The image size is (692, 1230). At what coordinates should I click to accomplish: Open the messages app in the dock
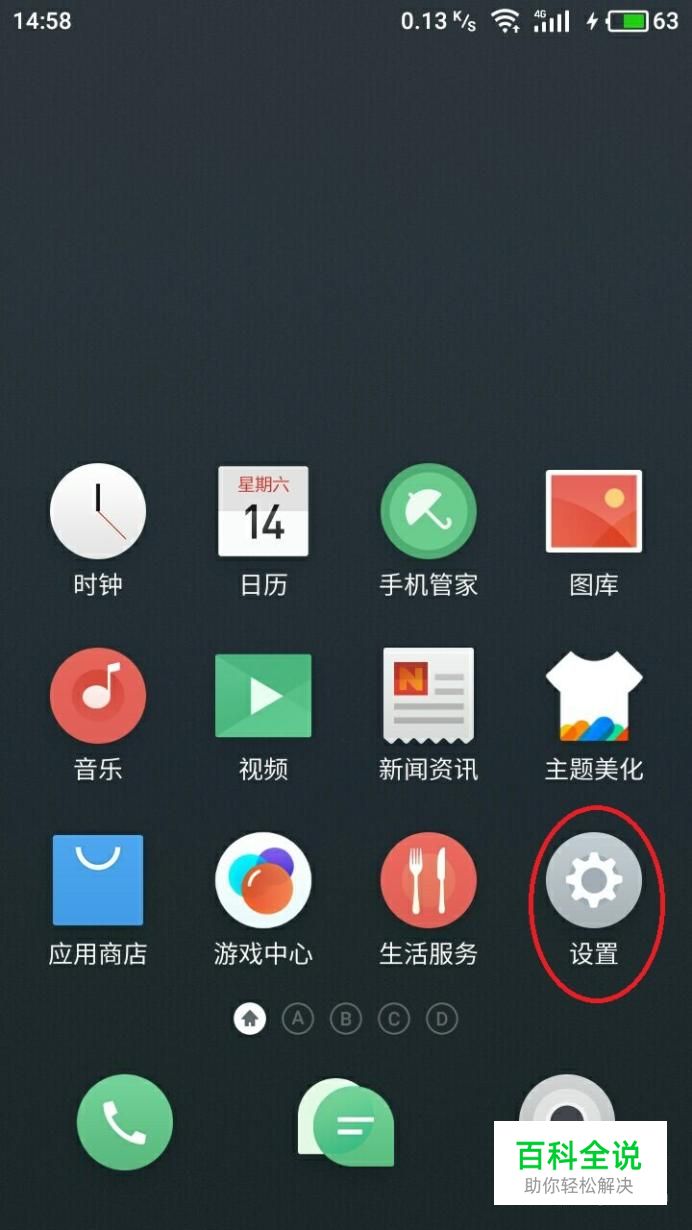click(346, 1122)
